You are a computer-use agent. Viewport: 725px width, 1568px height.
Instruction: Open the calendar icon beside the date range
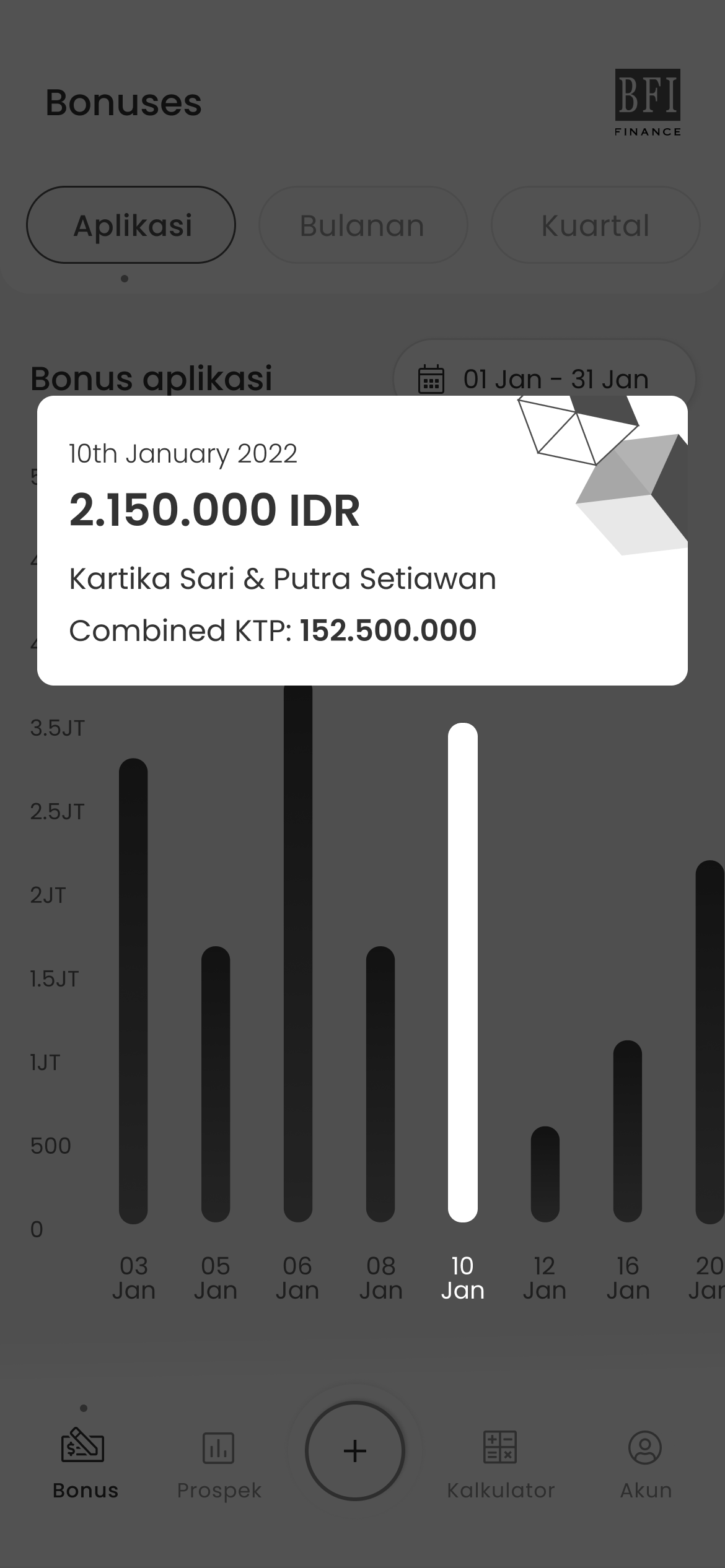coord(433,378)
